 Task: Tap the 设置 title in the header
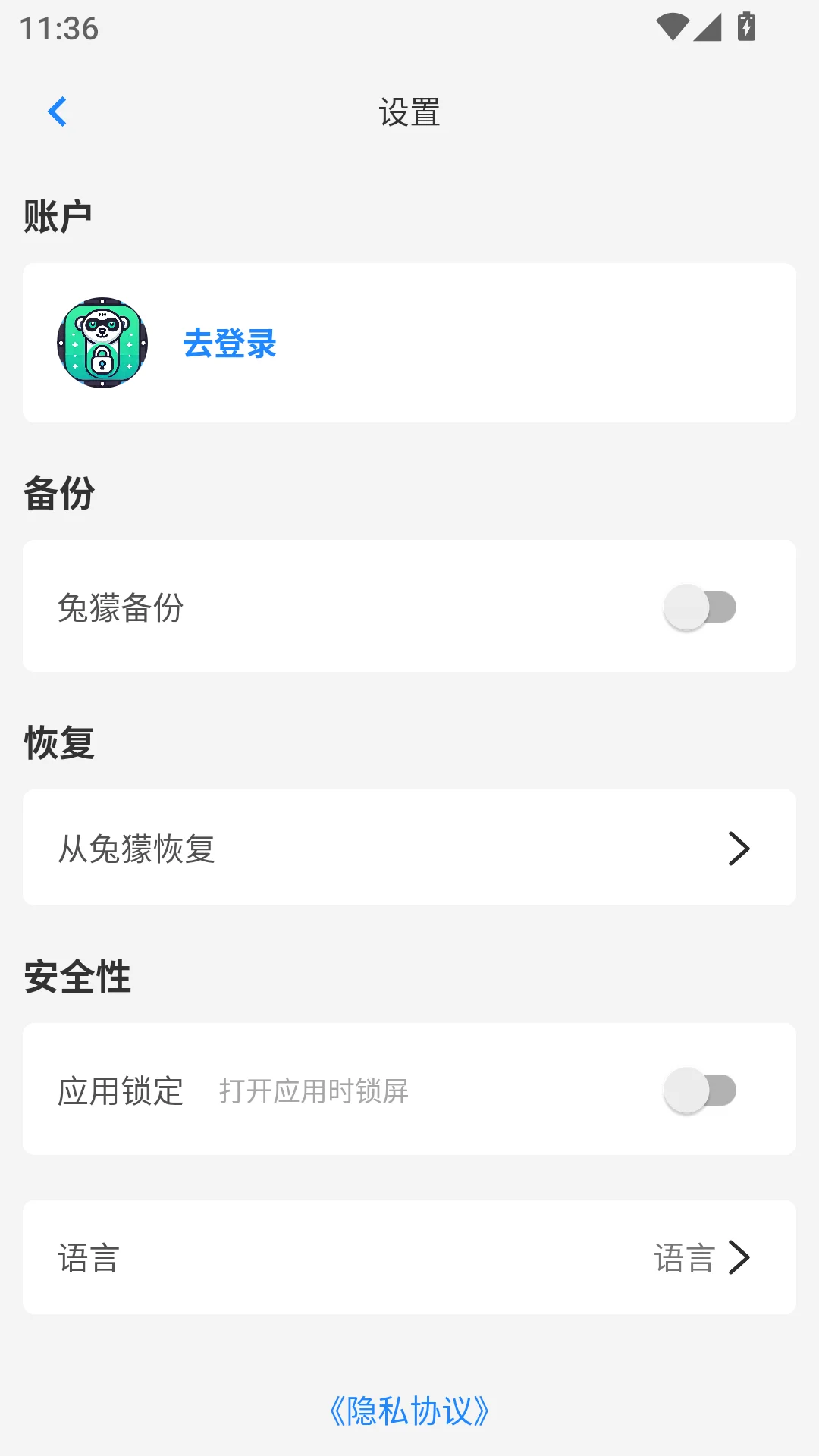coord(409,111)
